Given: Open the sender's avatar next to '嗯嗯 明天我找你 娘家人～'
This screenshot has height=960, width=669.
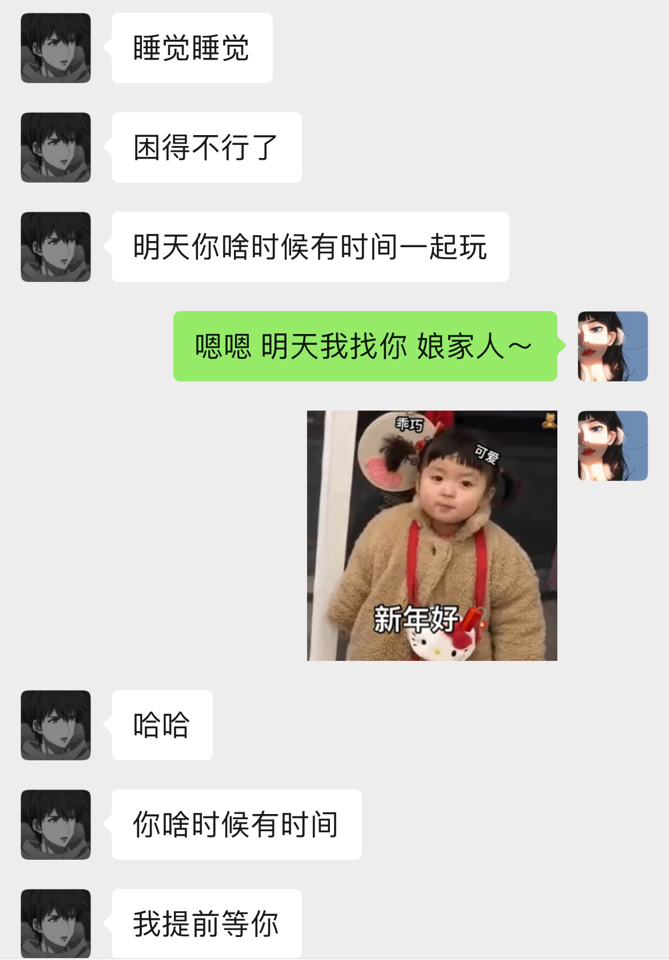Looking at the screenshot, I should 612,346.
